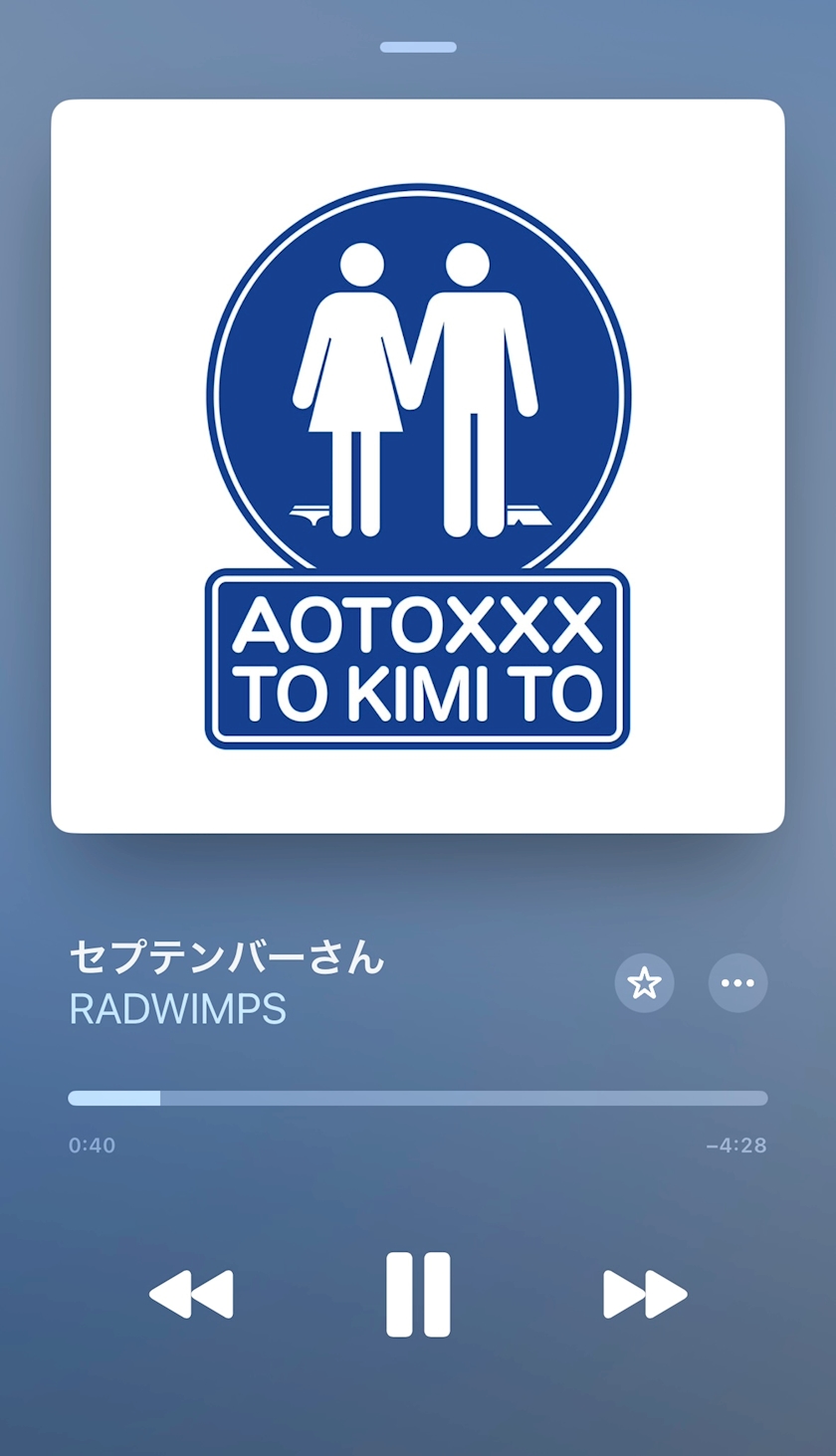The image size is (836, 1456).
Task: Pause the currently playing song
Action: tap(418, 1294)
